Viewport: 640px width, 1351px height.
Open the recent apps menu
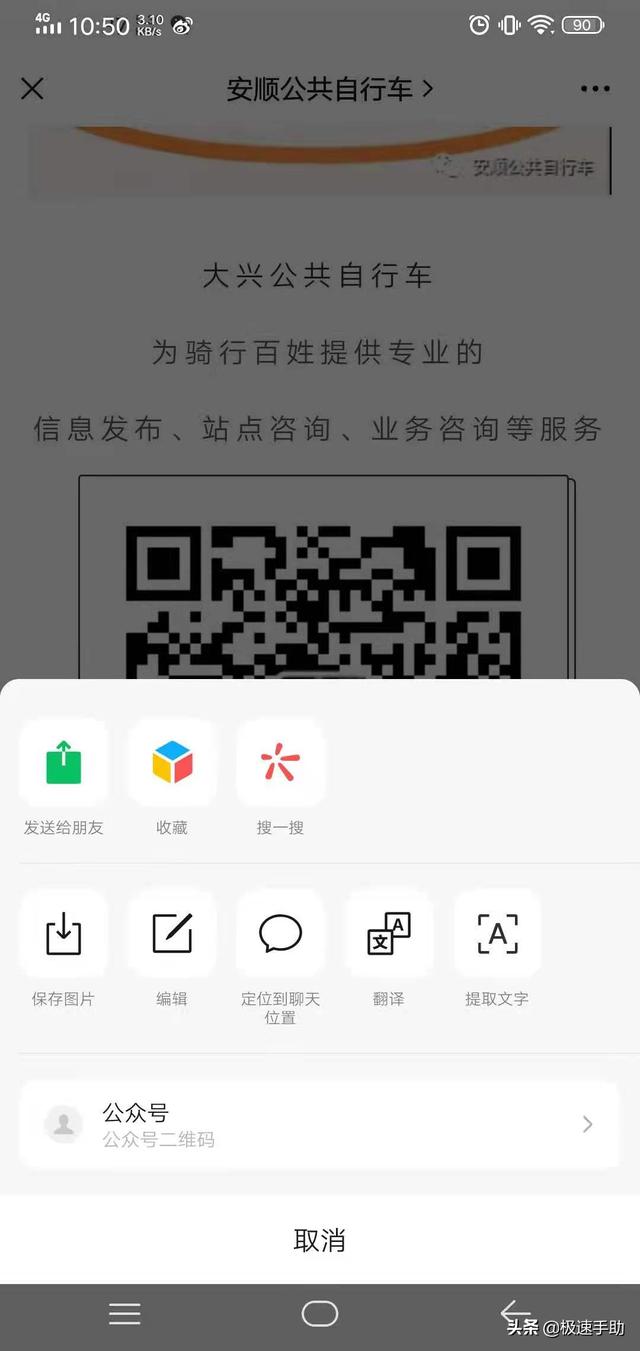coord(125,1314)
